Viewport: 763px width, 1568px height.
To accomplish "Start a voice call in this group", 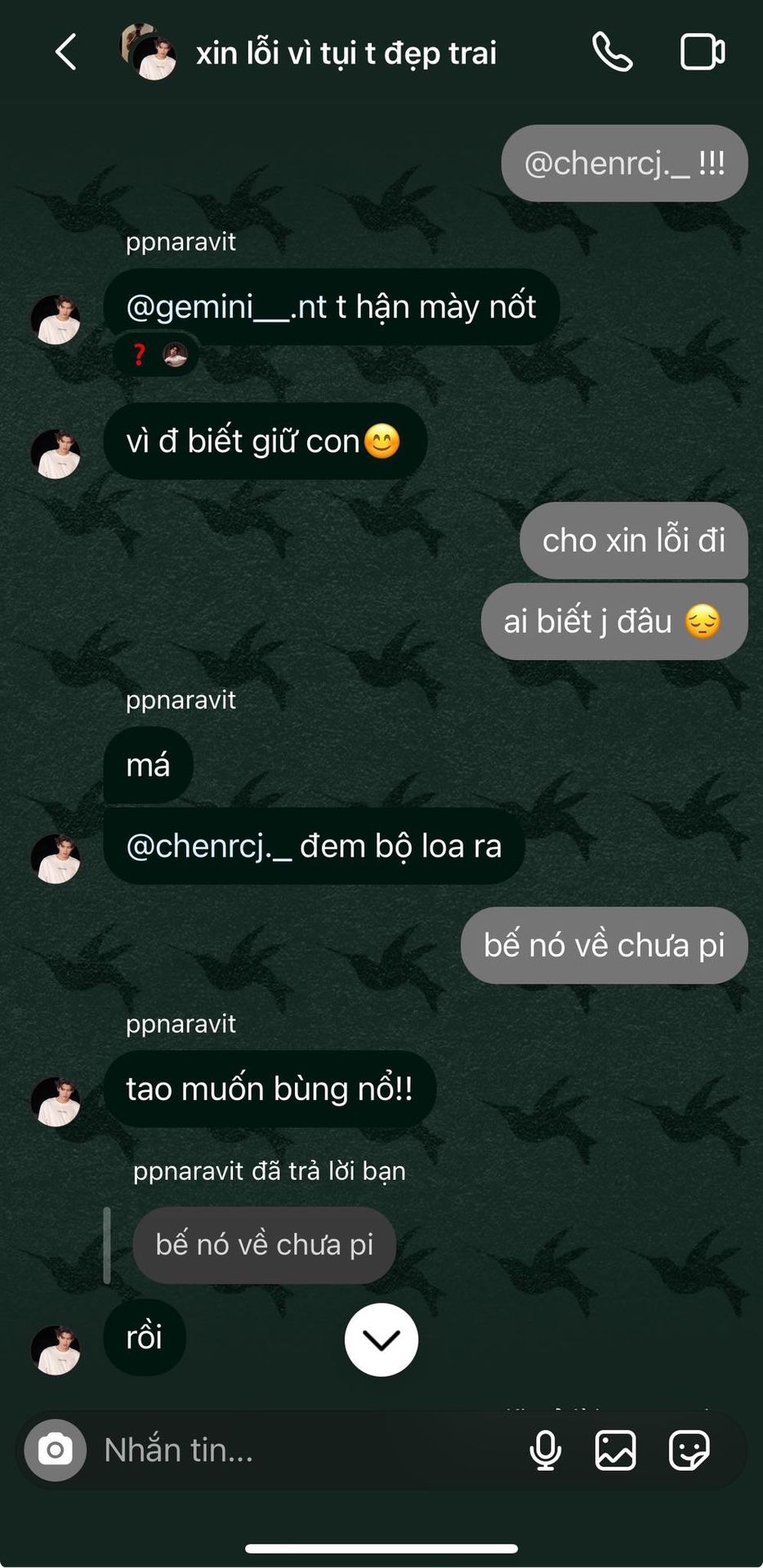I will [x=612, y=52].
